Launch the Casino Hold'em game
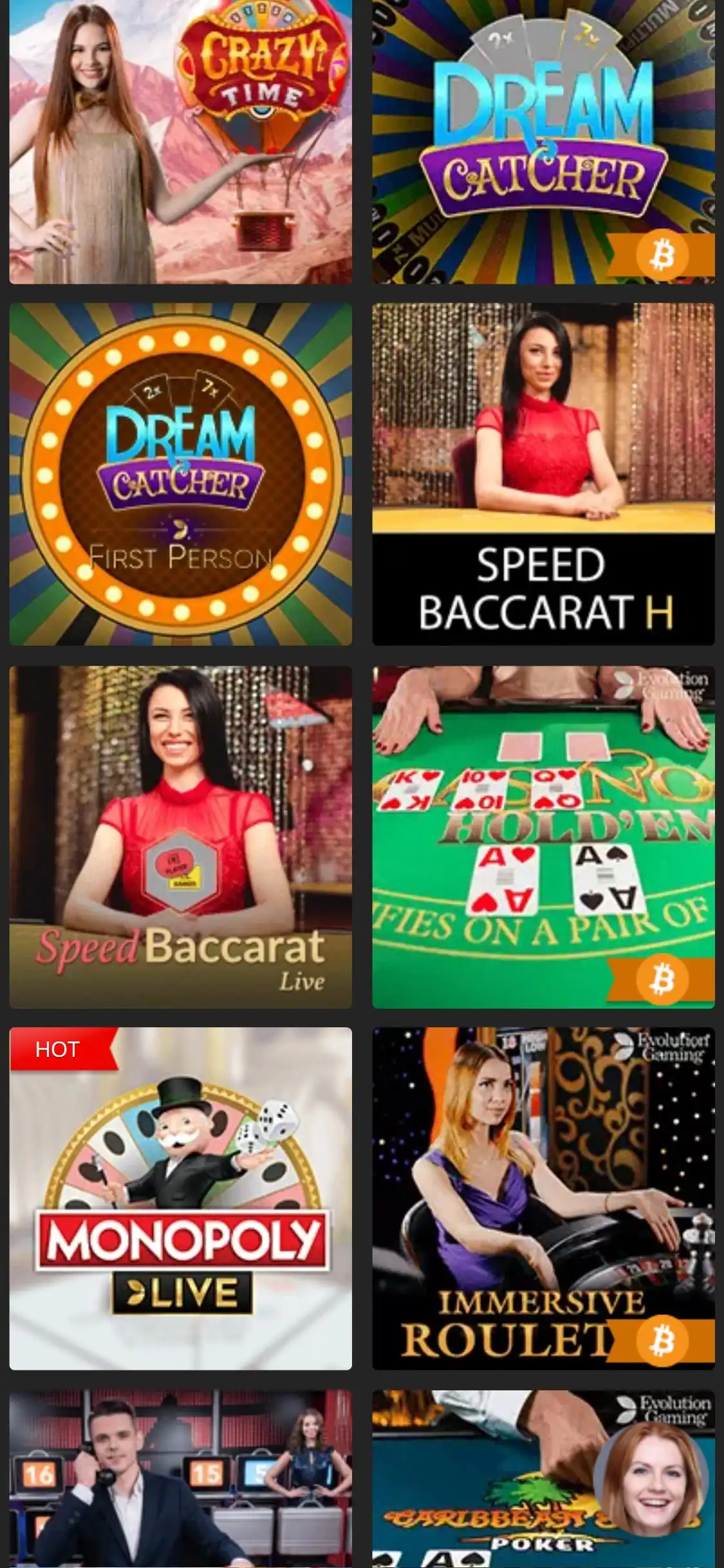The width and height of the screenshot is (724, 1568). coord(543,837)
